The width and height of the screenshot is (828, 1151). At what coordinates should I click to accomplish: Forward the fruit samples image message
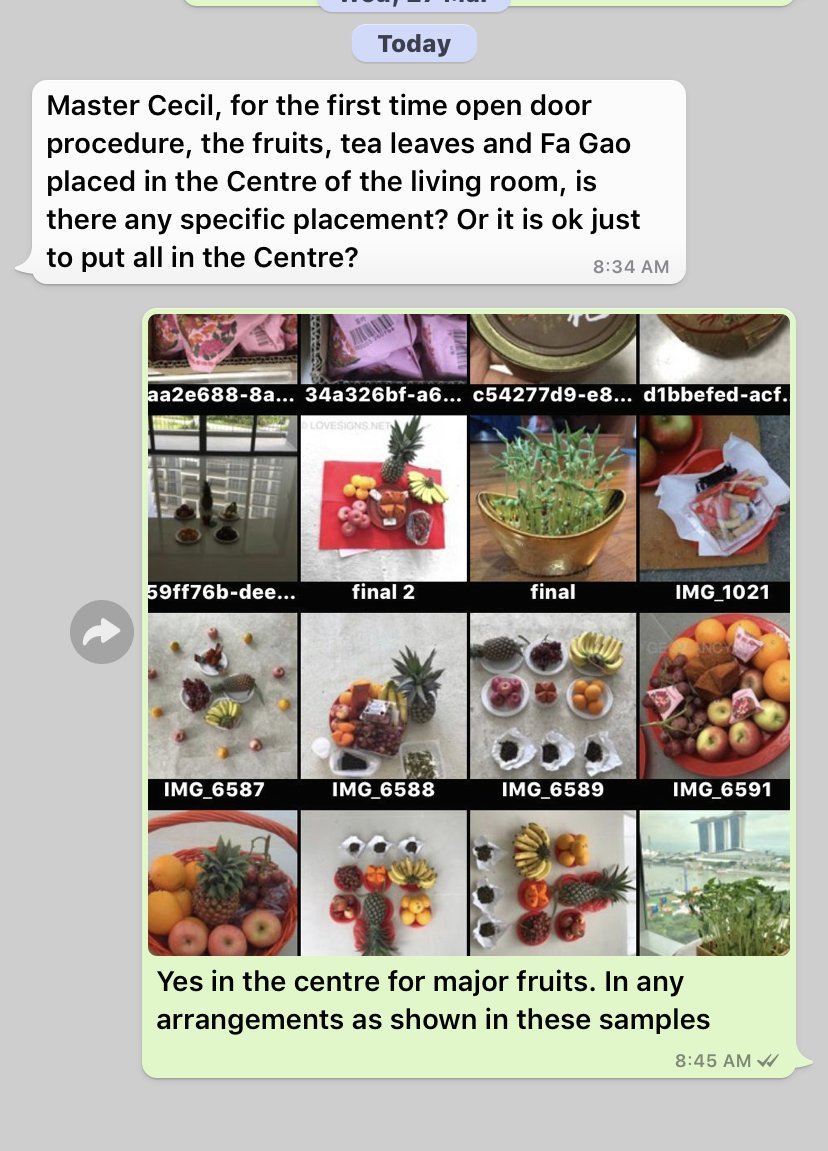[x=102, y=632]
